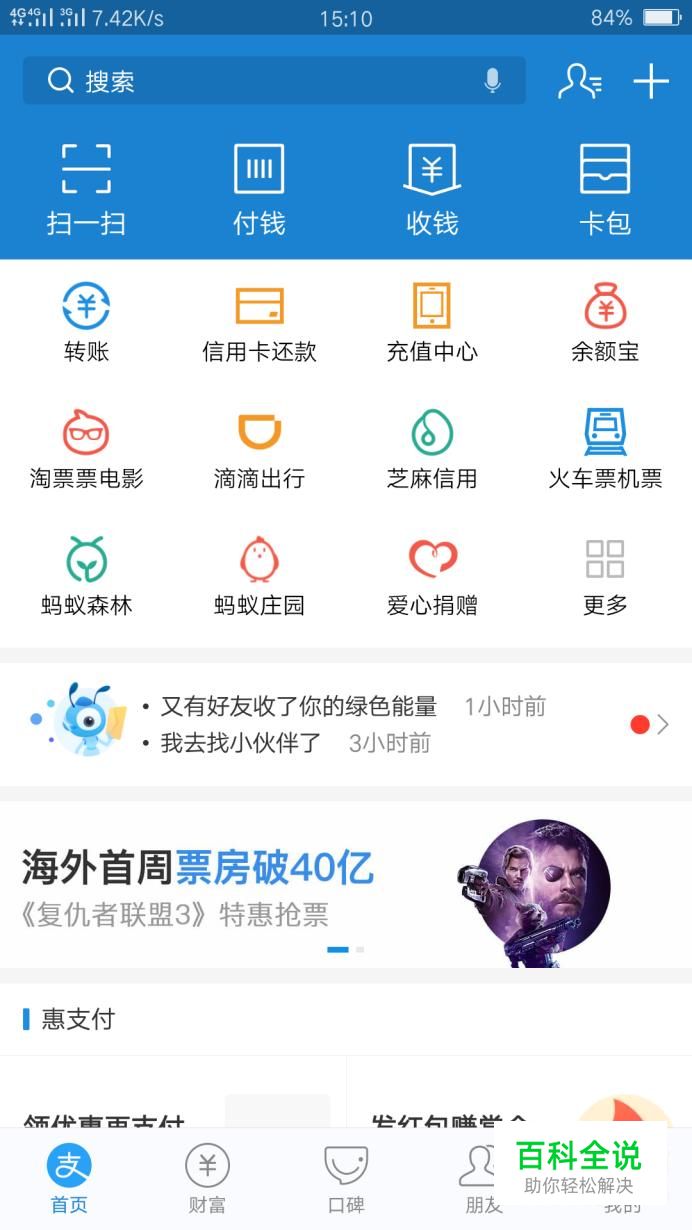The image size is (692, 1230).
Task: Launch 滴滴出行
Action: [x=259, y=449]
